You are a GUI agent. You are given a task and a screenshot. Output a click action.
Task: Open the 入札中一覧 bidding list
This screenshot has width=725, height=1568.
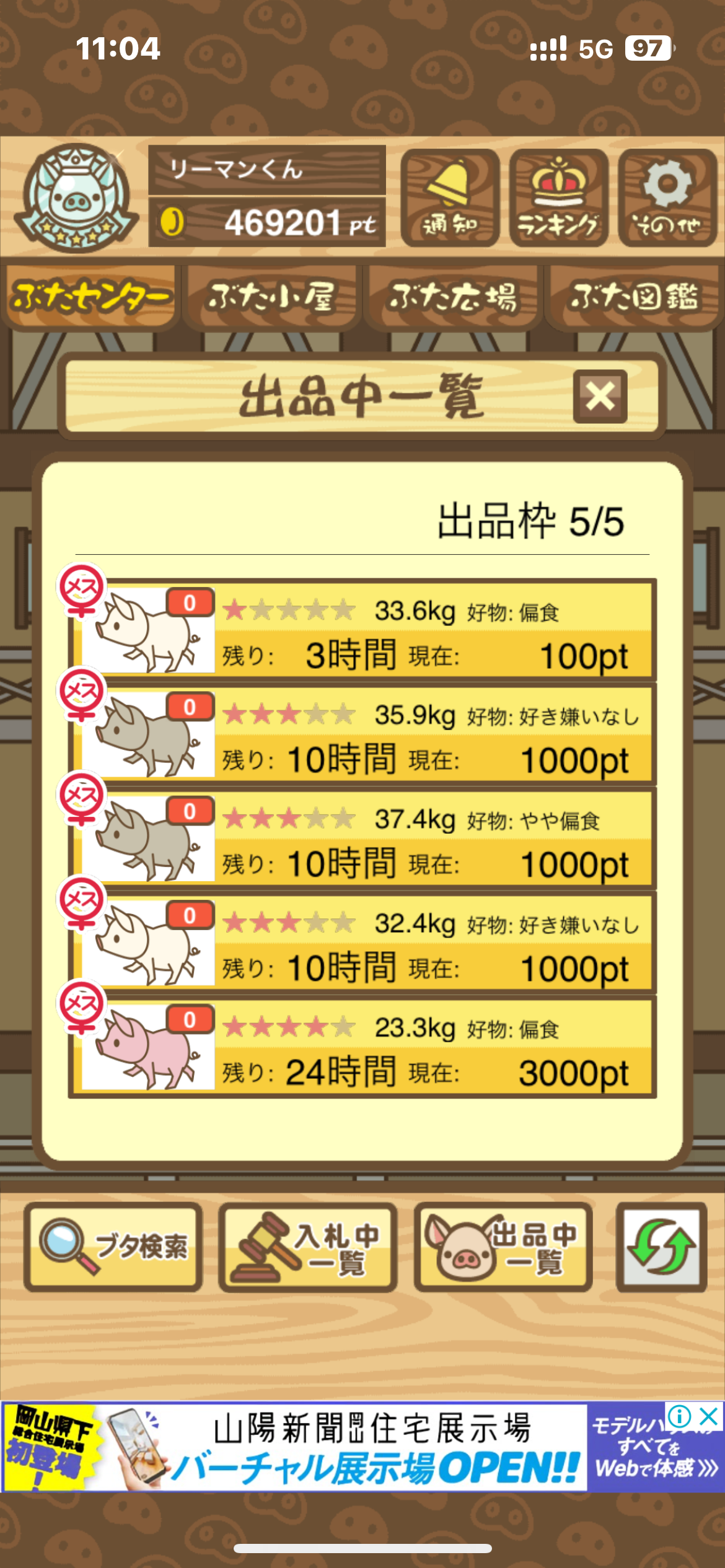tap(308, 1247)
